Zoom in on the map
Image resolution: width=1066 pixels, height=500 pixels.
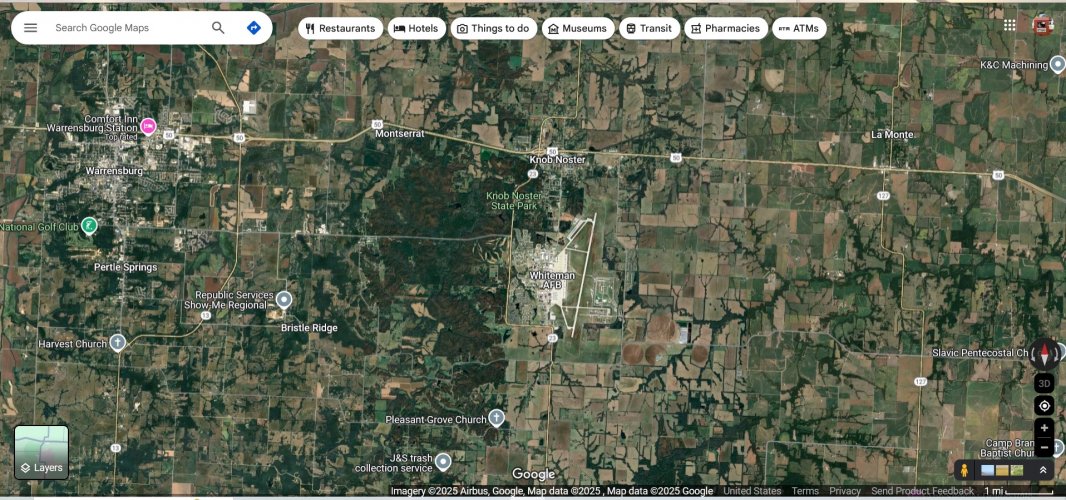[x=1044, y=428]
